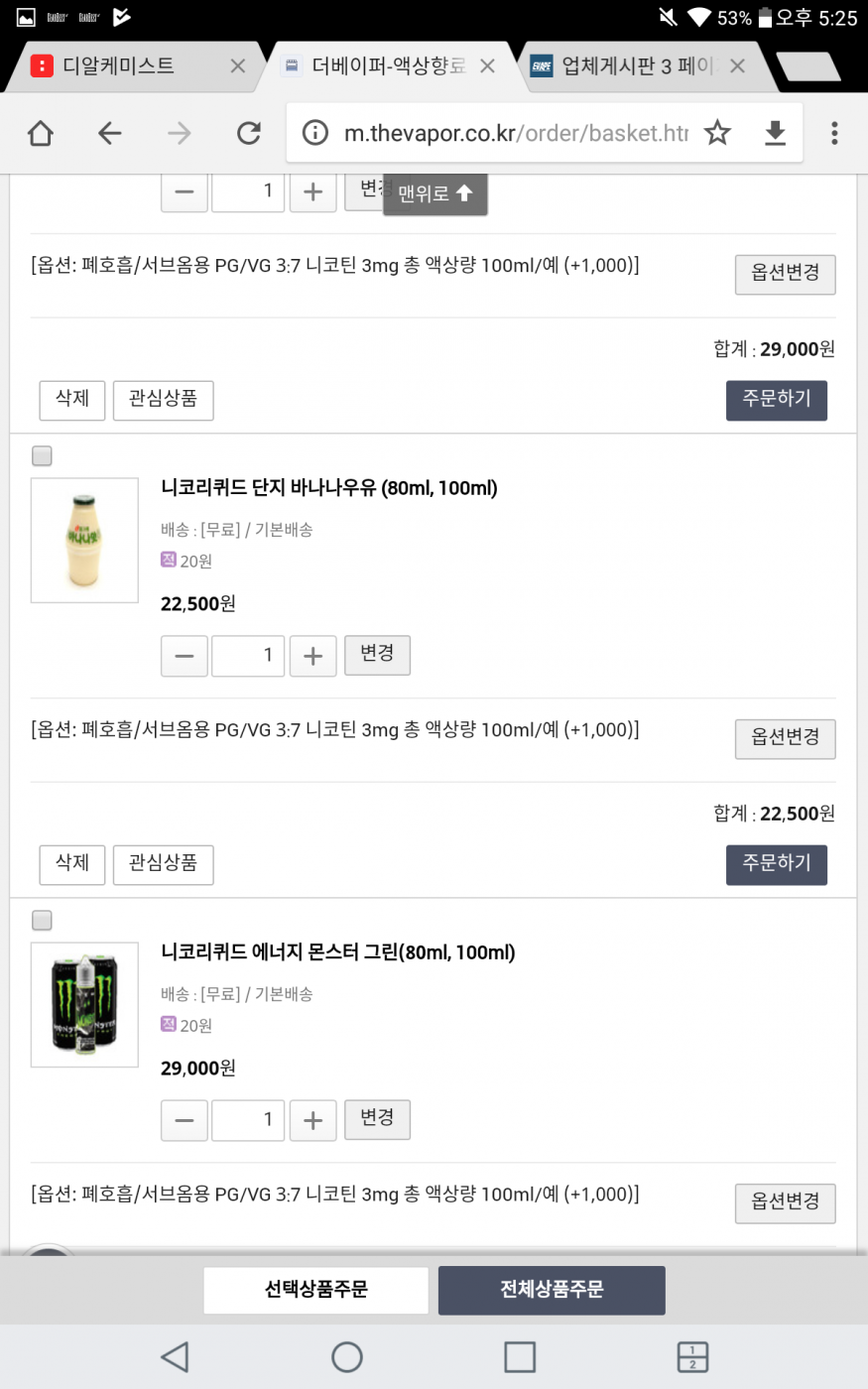Viewport: 868px width, 1389px height.
Task: Bookmark this page with the star icon
Action: [x=717, y=133]
